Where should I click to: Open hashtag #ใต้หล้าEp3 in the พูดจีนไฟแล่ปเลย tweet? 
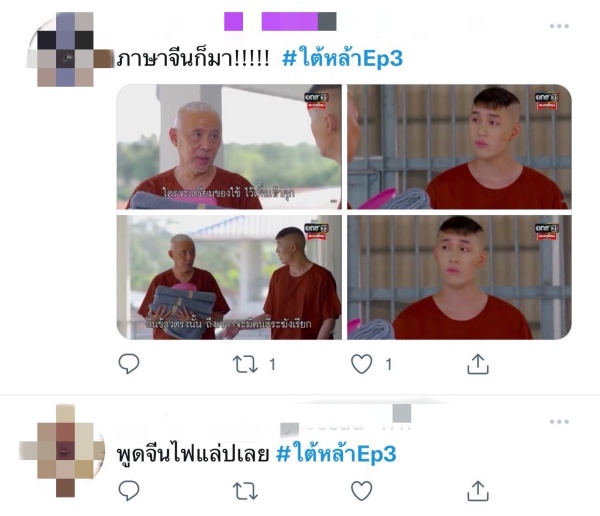335,454
